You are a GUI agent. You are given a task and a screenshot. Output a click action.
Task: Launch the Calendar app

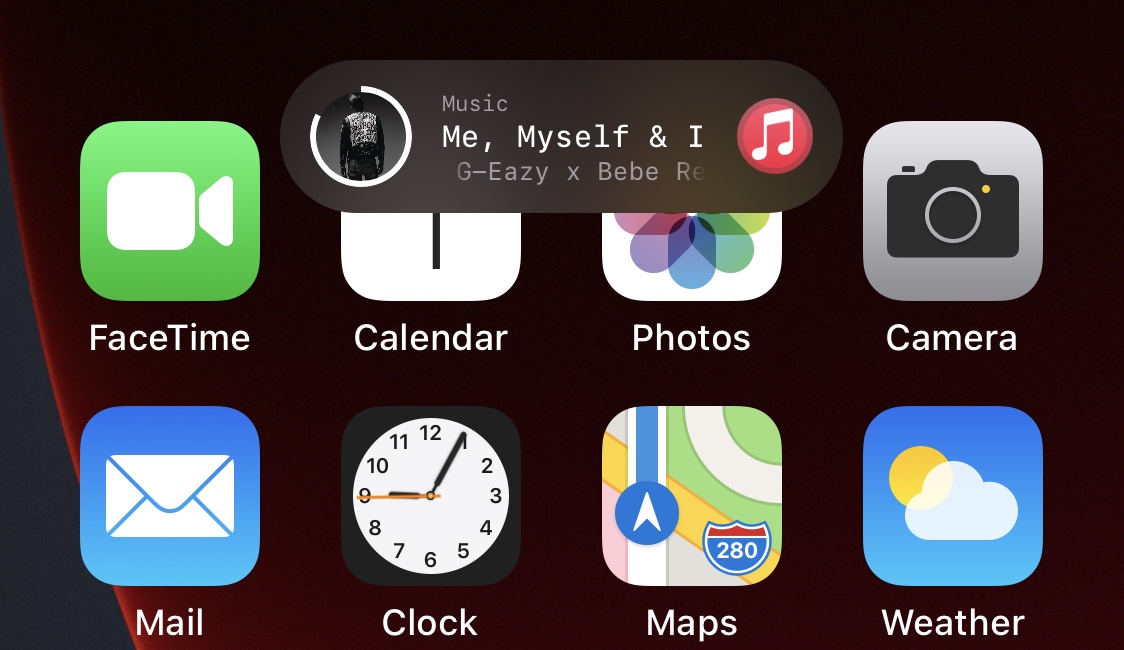click(431, 257)
